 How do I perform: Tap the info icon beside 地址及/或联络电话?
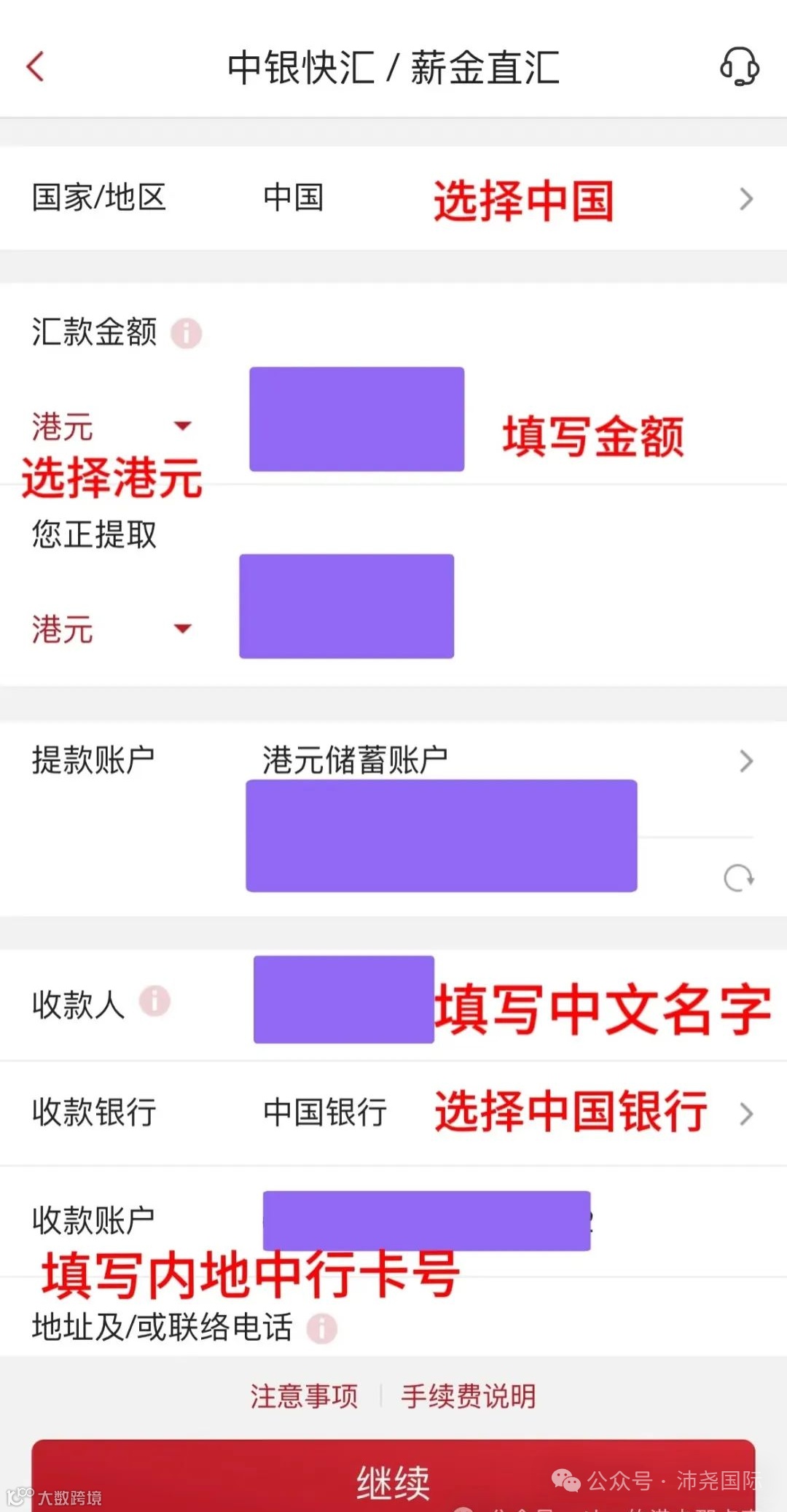point(321,1328)
